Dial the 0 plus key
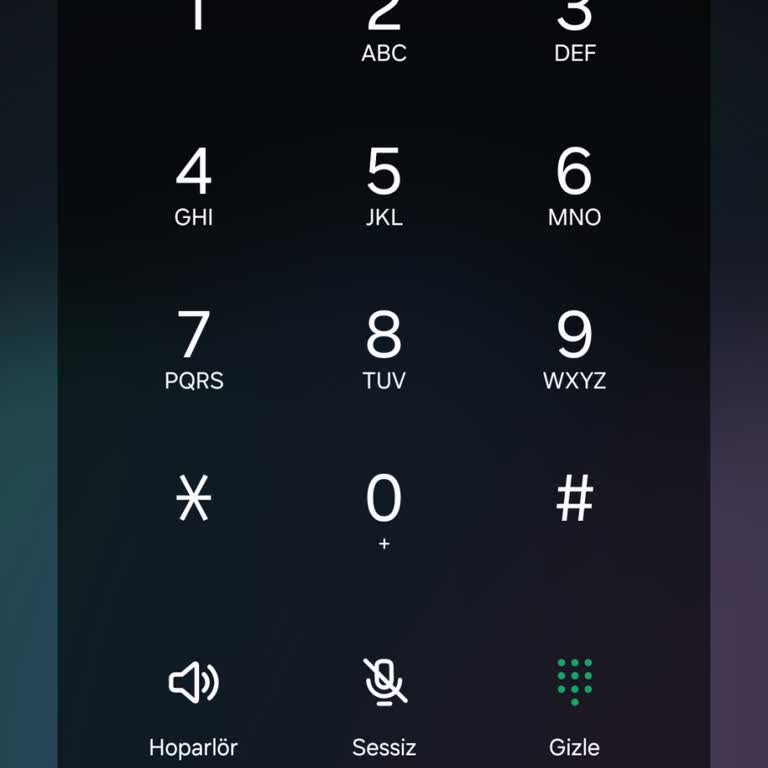This screenshot has height=768, width=768. coord(384,508)
